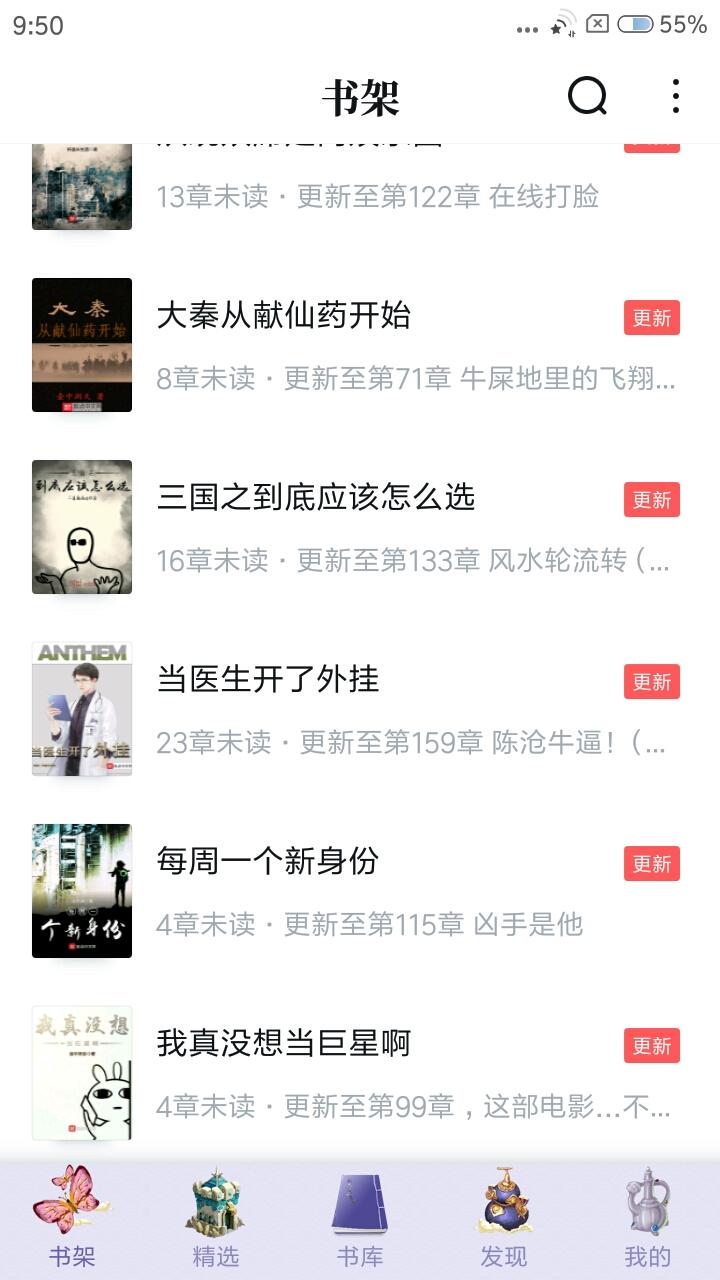Viewport: 720px width, 1280px height.
Task: Open the search icon in the header
Action: [x=587, y=96]
